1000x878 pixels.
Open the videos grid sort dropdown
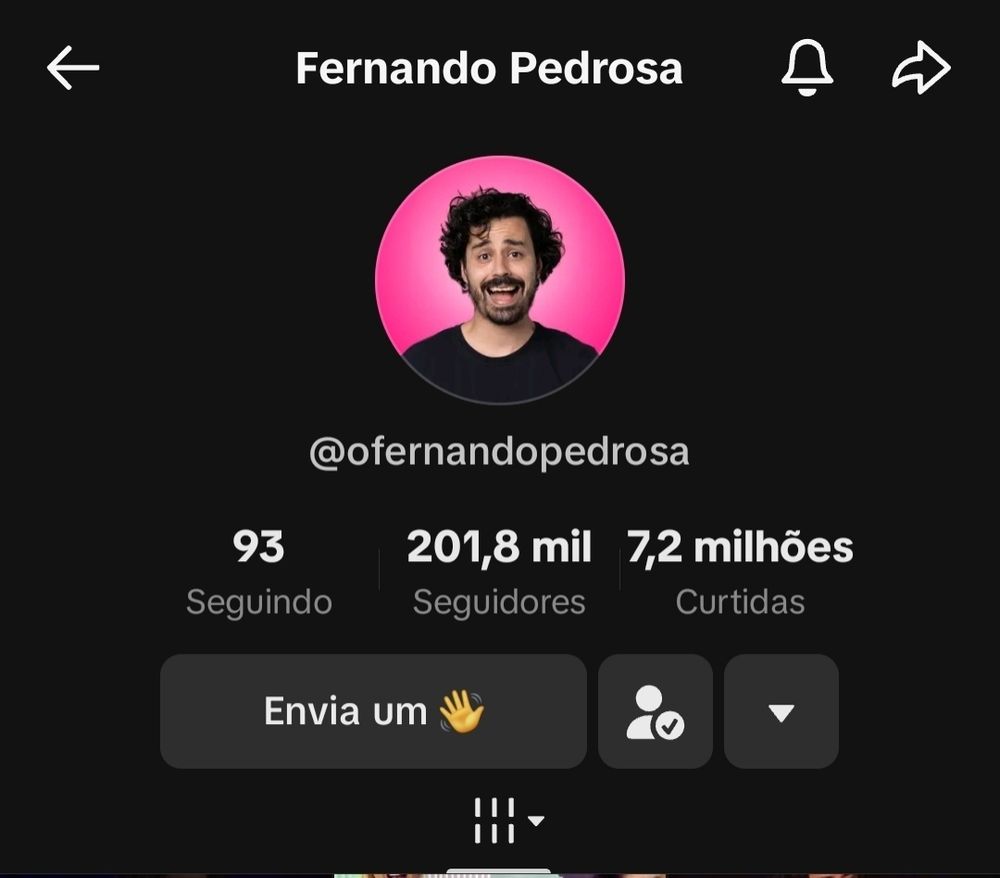508,820
